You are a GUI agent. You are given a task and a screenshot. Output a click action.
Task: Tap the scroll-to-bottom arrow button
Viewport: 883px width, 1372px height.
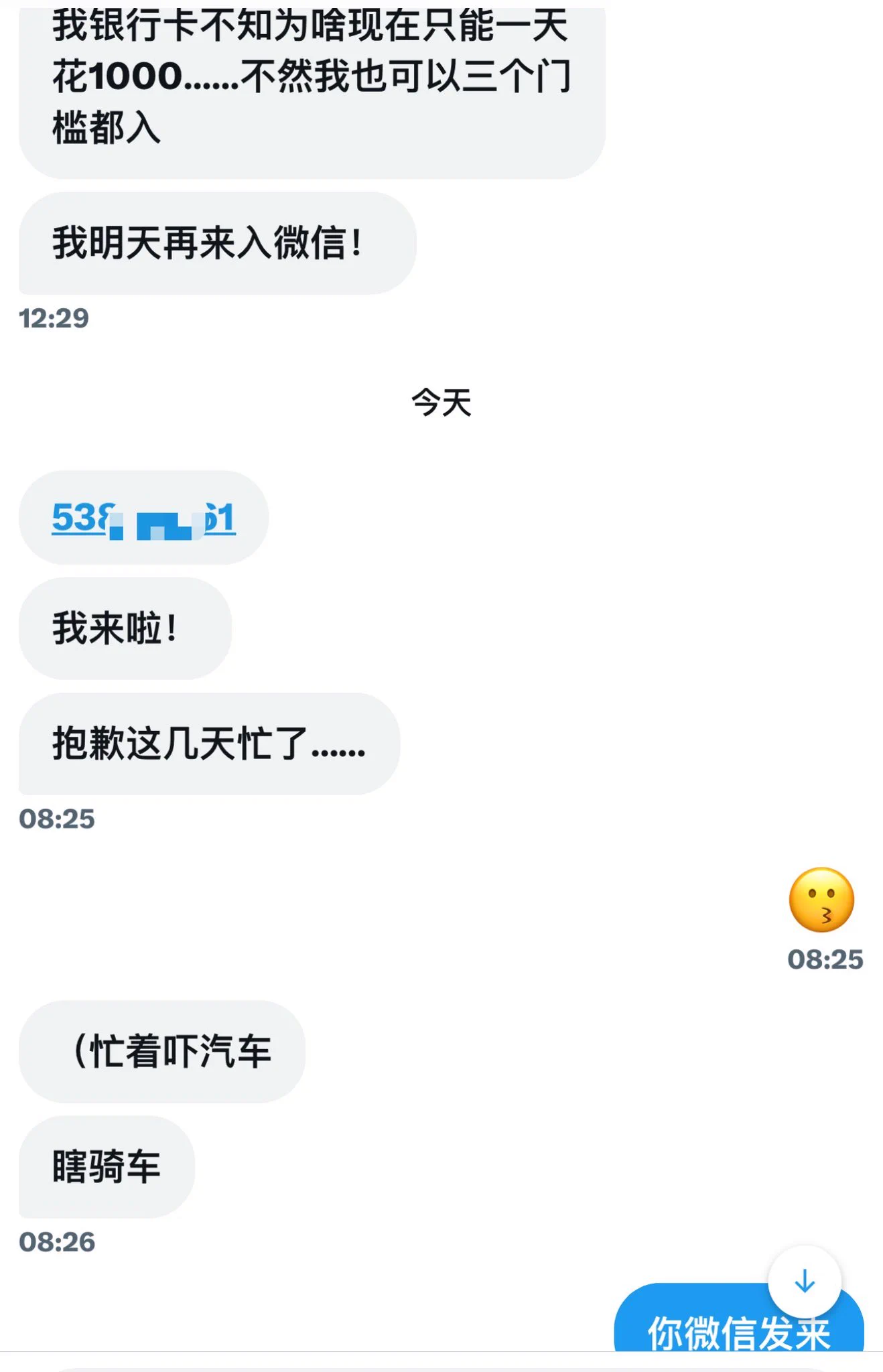[804, 1281]
